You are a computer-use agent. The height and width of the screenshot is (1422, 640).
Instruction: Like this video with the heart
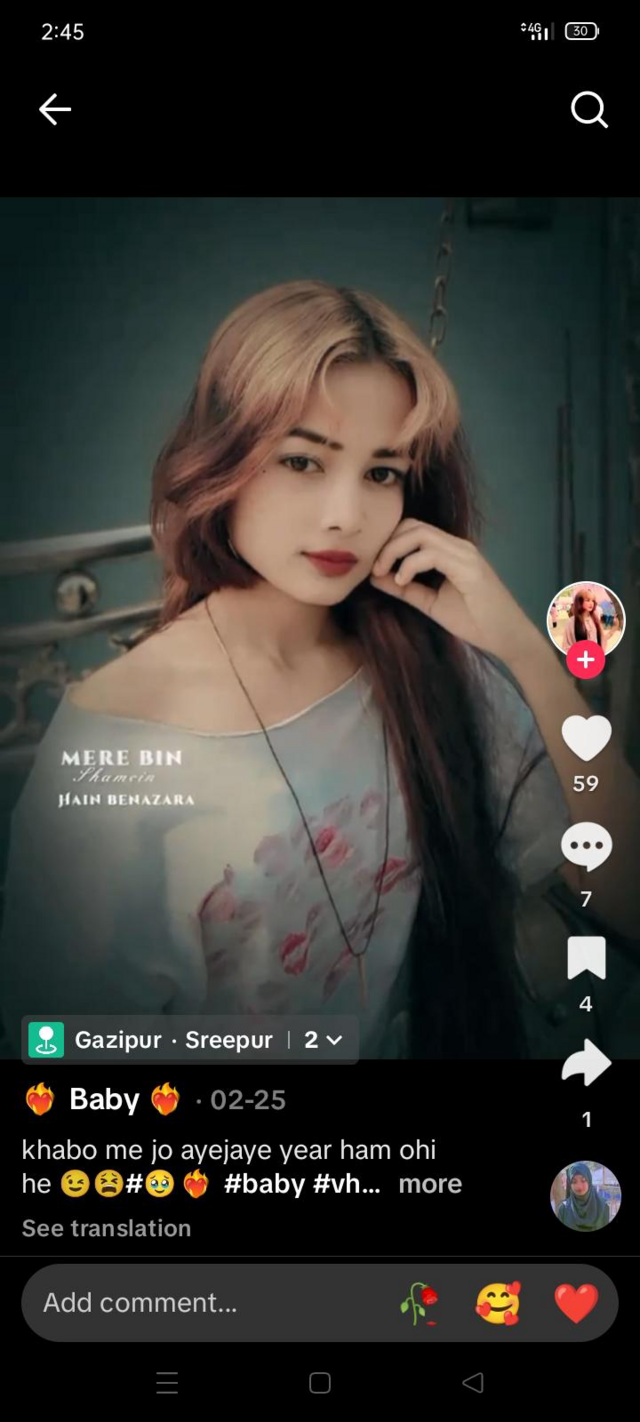(x=586, y=739)
